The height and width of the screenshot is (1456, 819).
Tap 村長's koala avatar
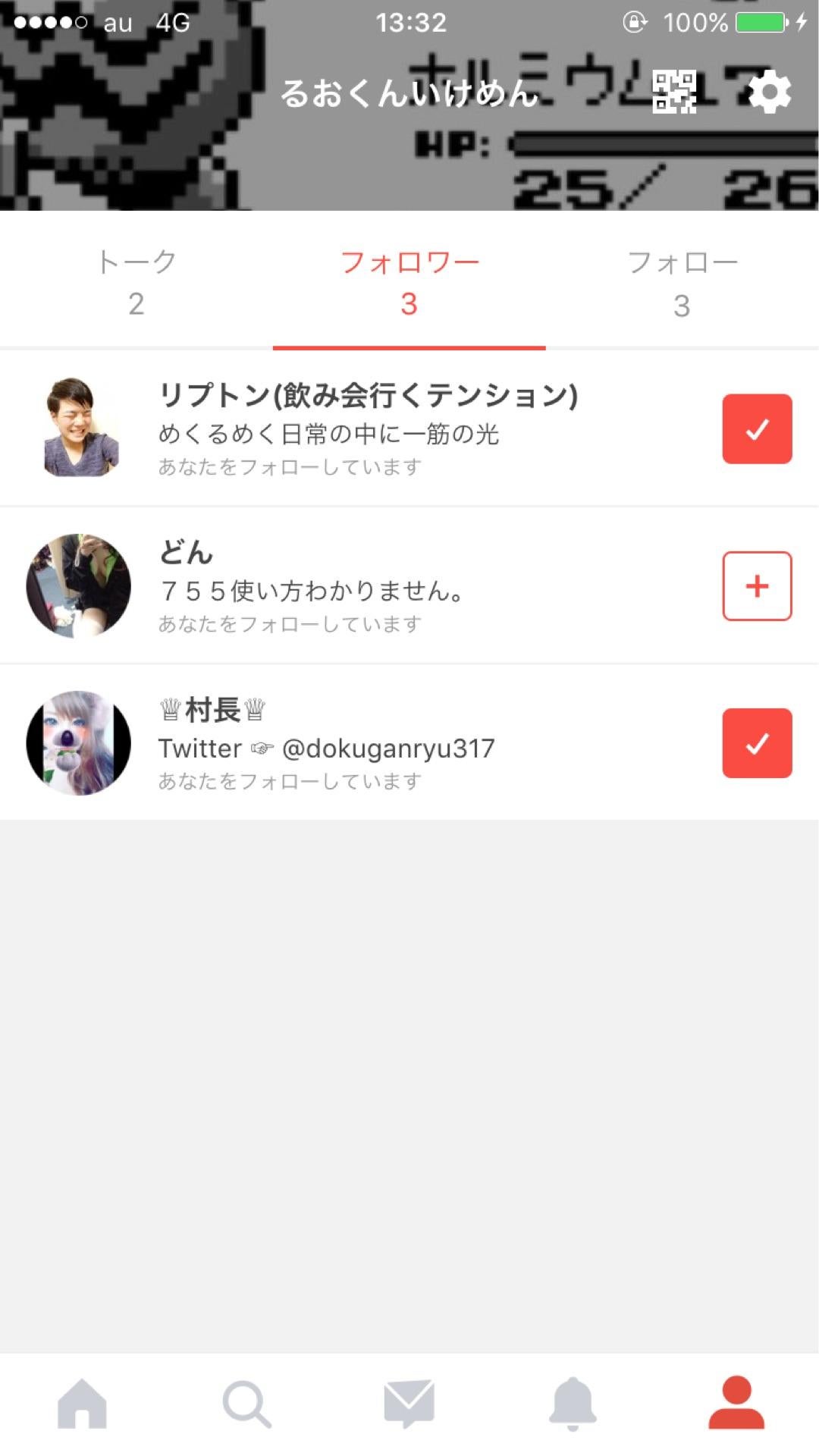(x=78, y=744)
